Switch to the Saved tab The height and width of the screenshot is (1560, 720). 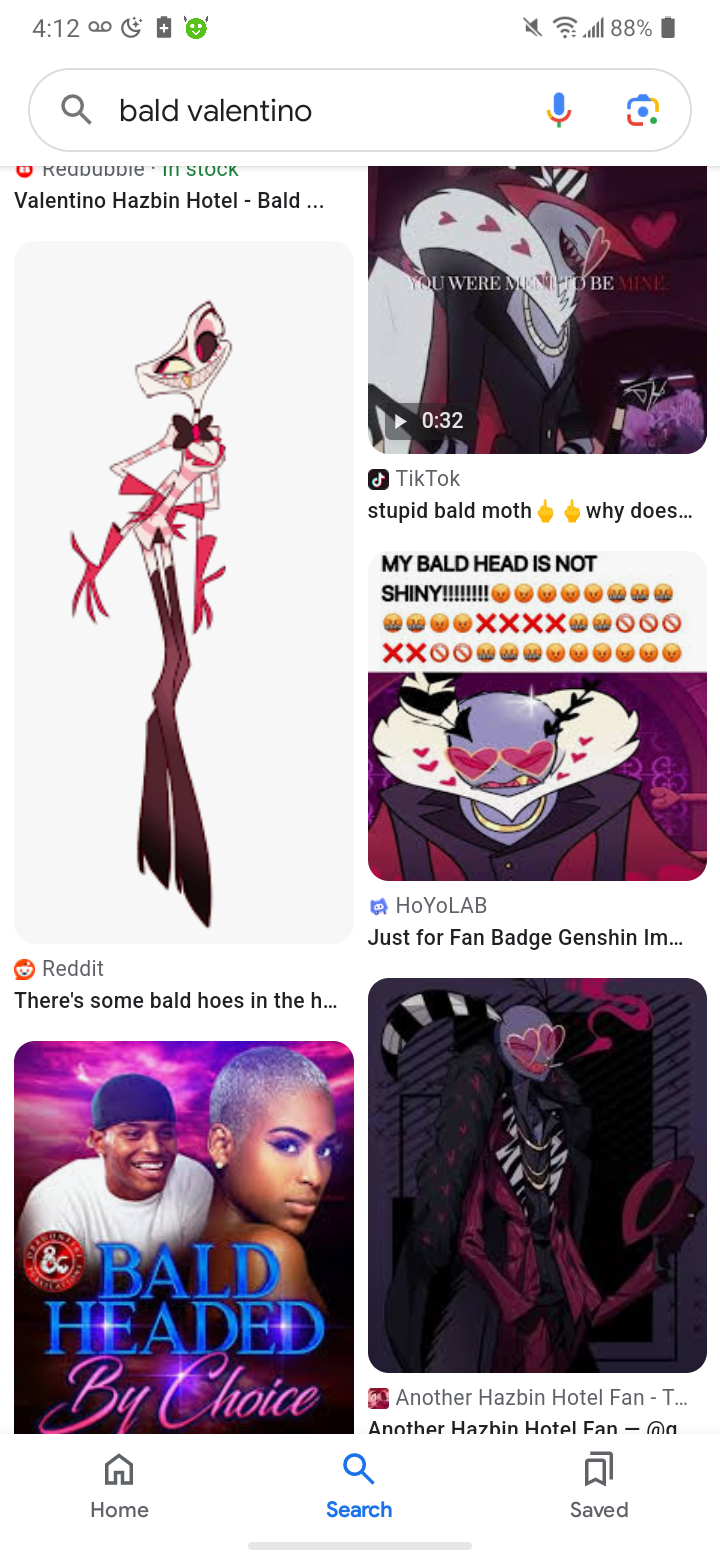tap(599, 1486)
